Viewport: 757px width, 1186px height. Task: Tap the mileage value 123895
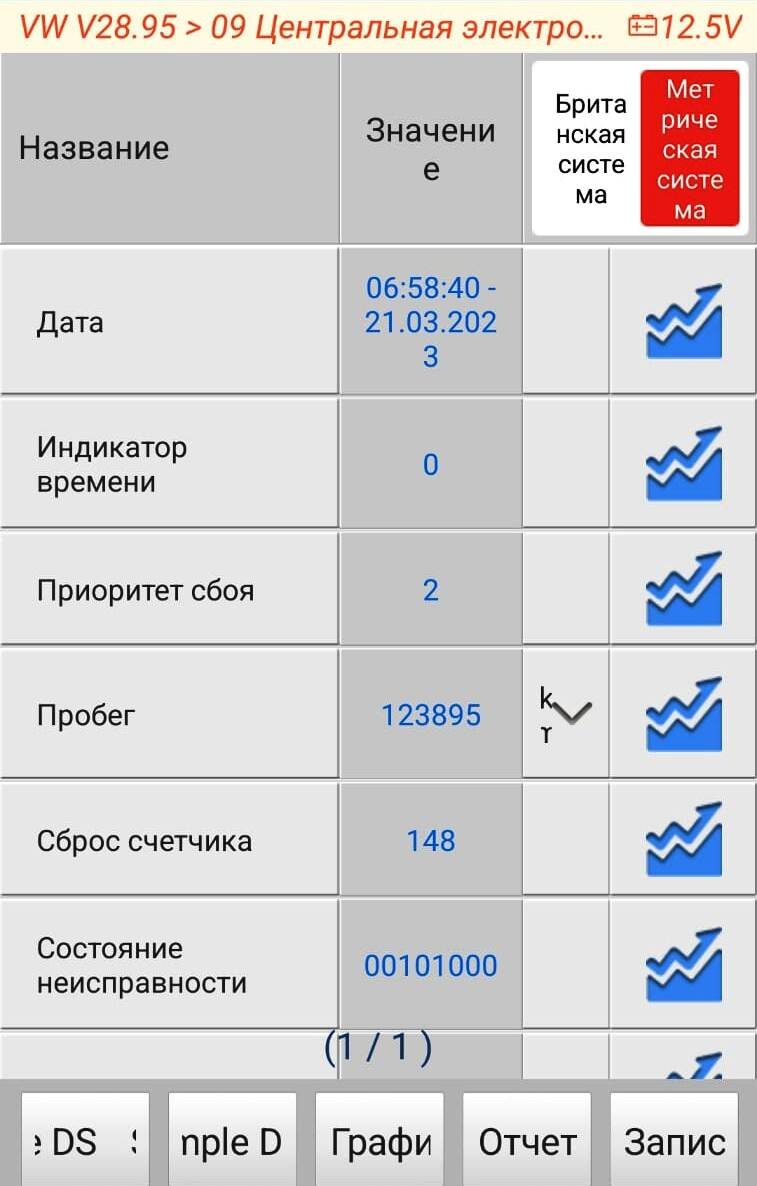point(430,714)
